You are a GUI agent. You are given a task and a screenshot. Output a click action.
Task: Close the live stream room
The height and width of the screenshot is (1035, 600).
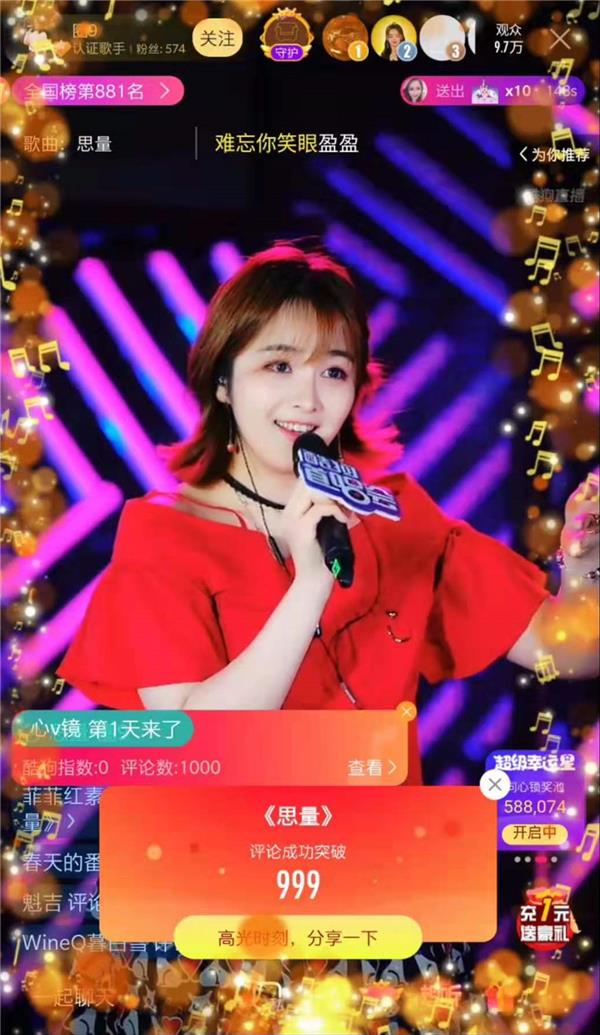click(561, 39)
